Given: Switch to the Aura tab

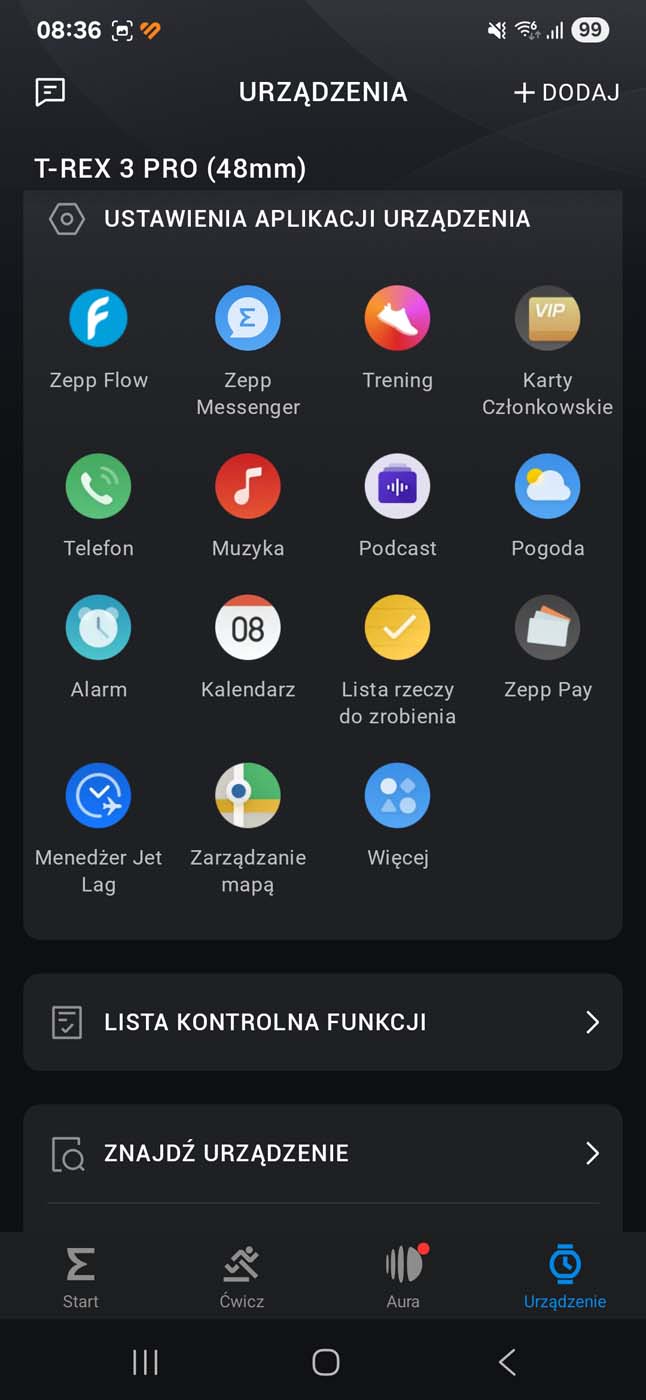Looking at the screenshot, I should [403, 1277].
